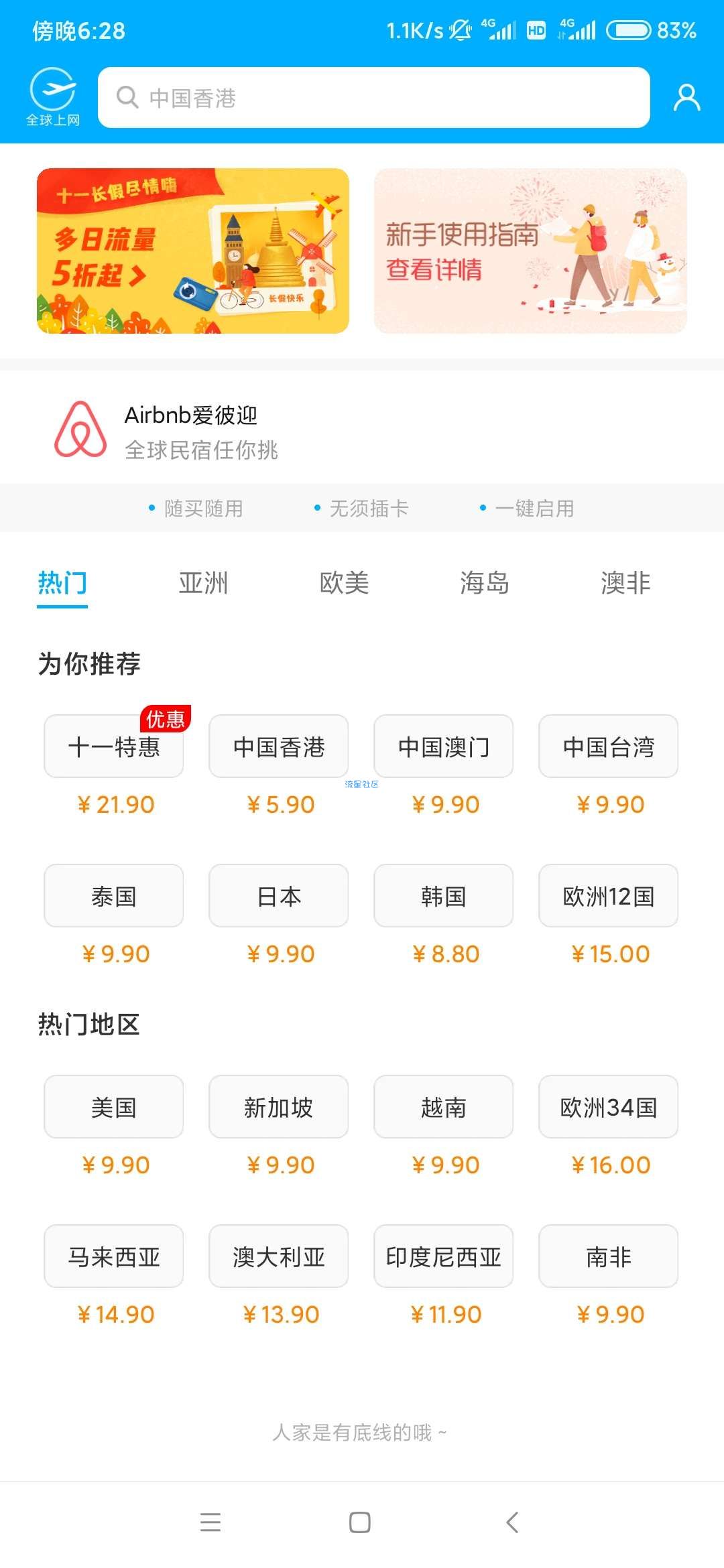Open the 南非 data plan

[608, 1256]
